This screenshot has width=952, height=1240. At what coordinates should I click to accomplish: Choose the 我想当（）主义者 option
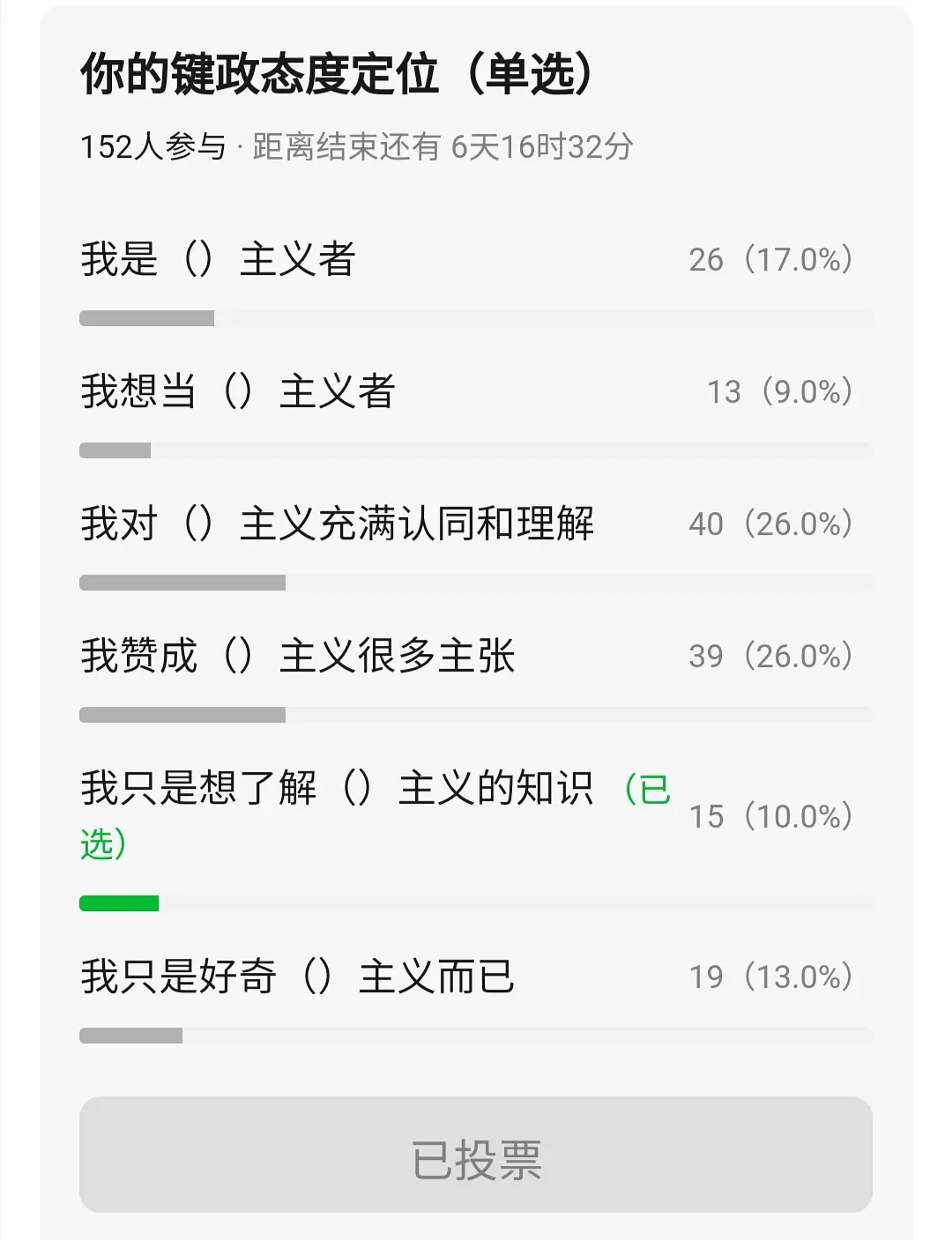click(x=238, y=392)
